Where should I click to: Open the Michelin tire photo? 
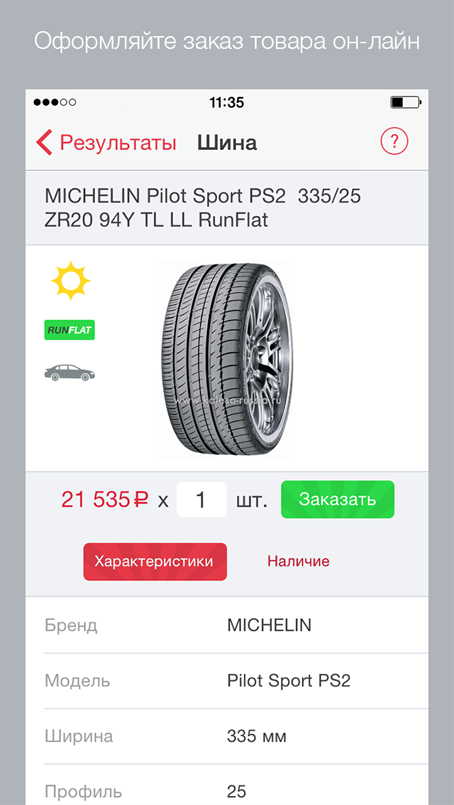coord(226,359)
